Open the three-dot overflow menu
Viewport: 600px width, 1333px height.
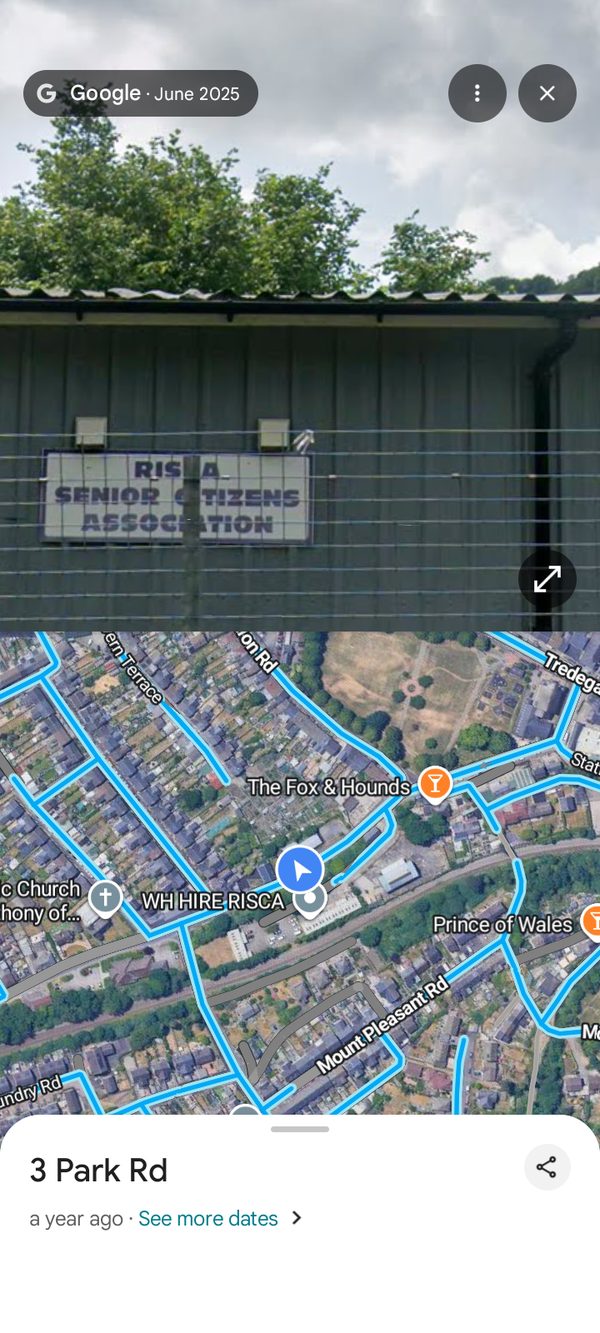tap(477, 93)
